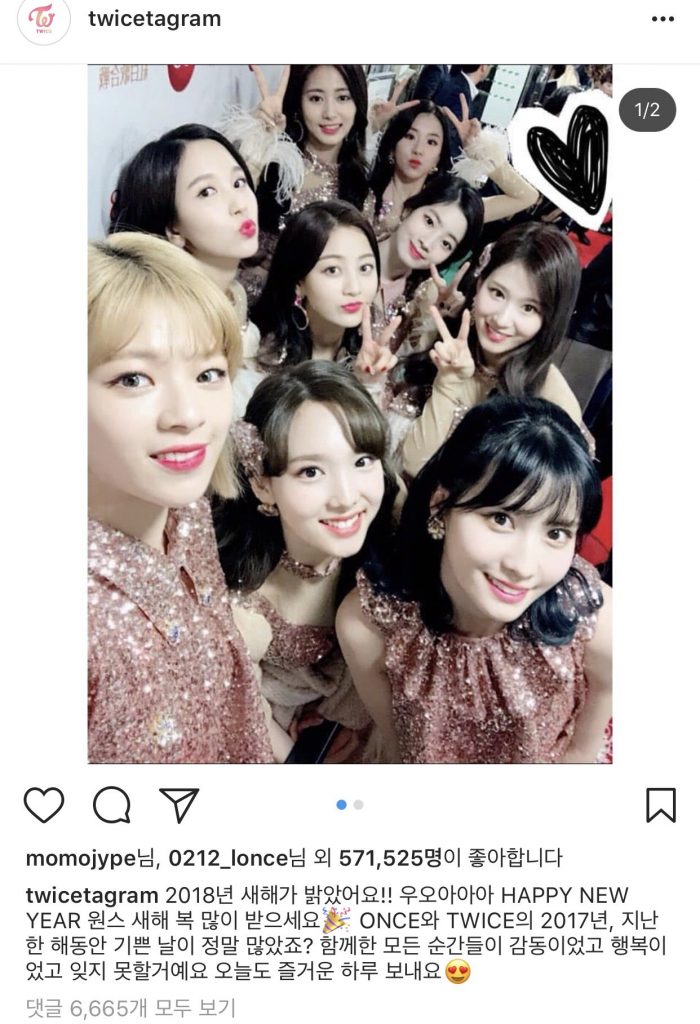This screenshot has height=1024, width=700.
Task: Open 0212_lonce's profile from the likes line
Action: (x=227, y=858)
